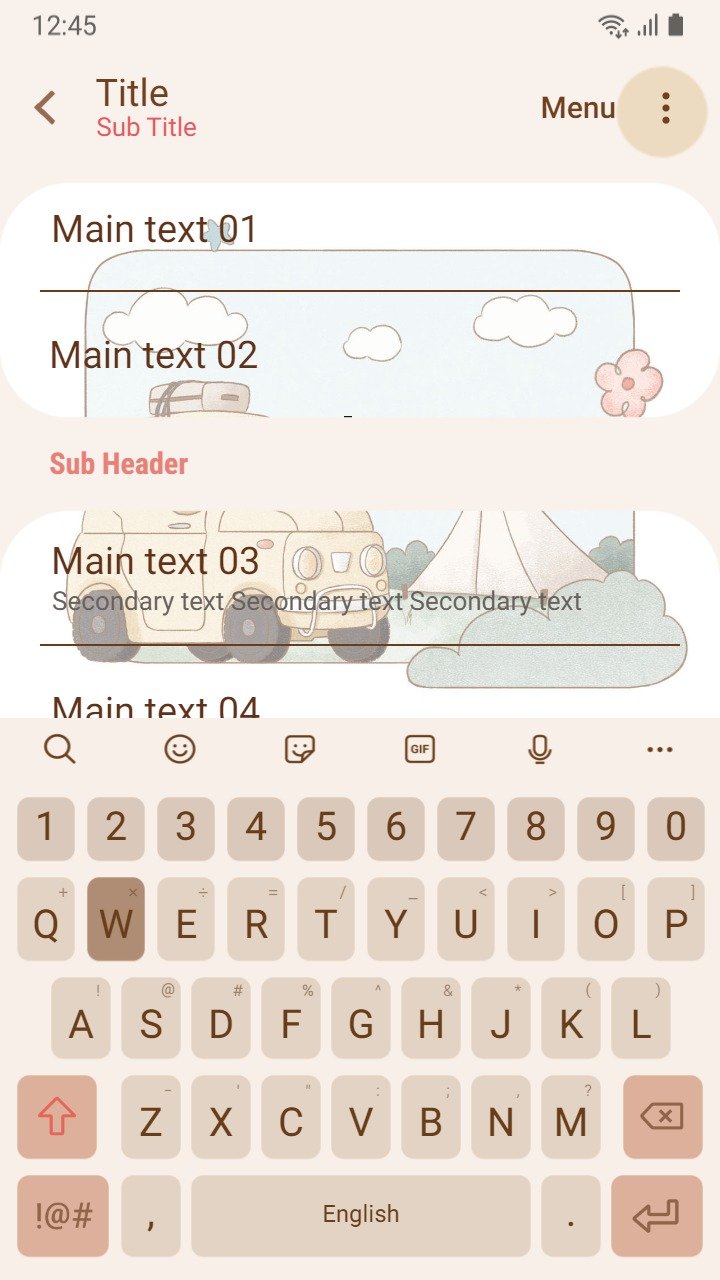This screenshot has width=720, height=1280.
Task: Tap the English space bar
Action: point(361,1216)
